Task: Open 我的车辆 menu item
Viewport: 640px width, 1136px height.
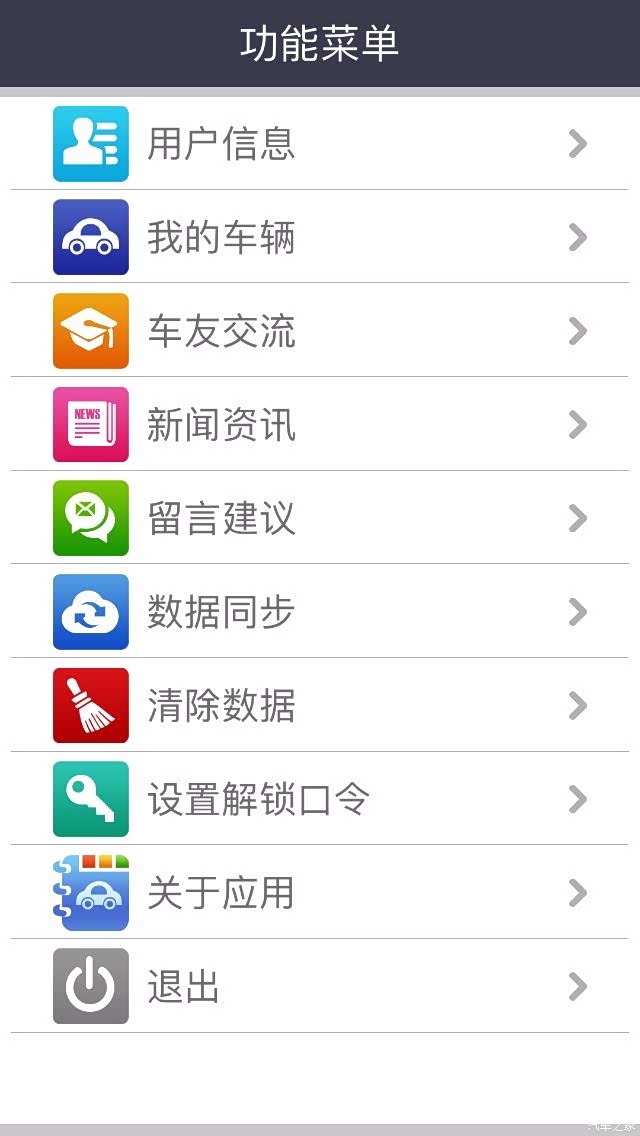Action: tap(320, 237)
